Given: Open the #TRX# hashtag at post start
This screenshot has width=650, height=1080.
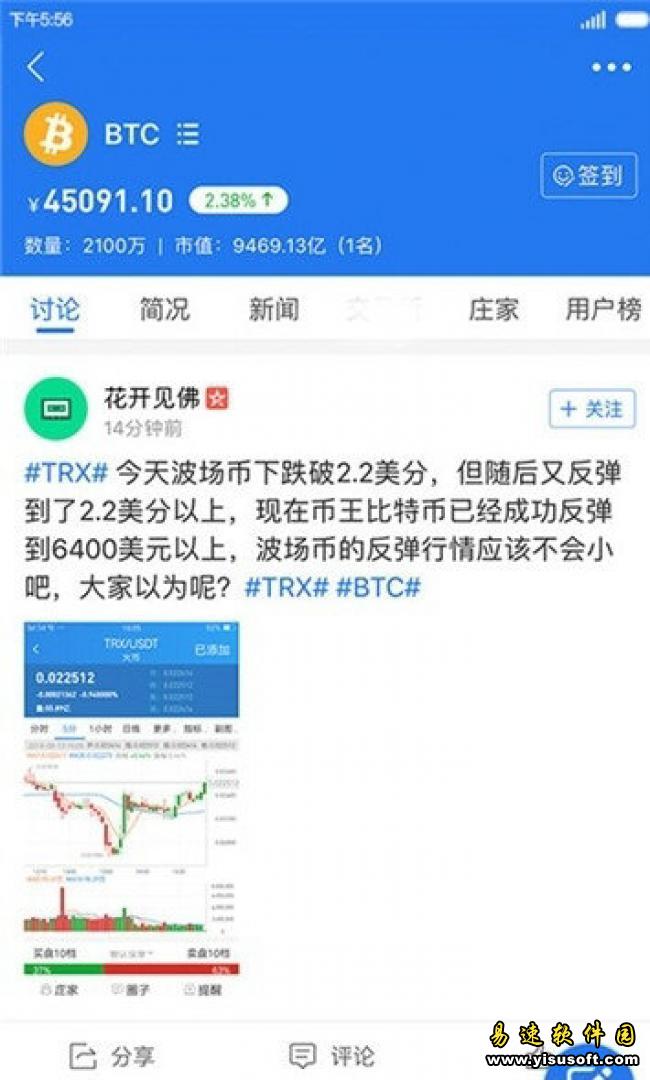Looking at the screenshot, I should 65,471.
